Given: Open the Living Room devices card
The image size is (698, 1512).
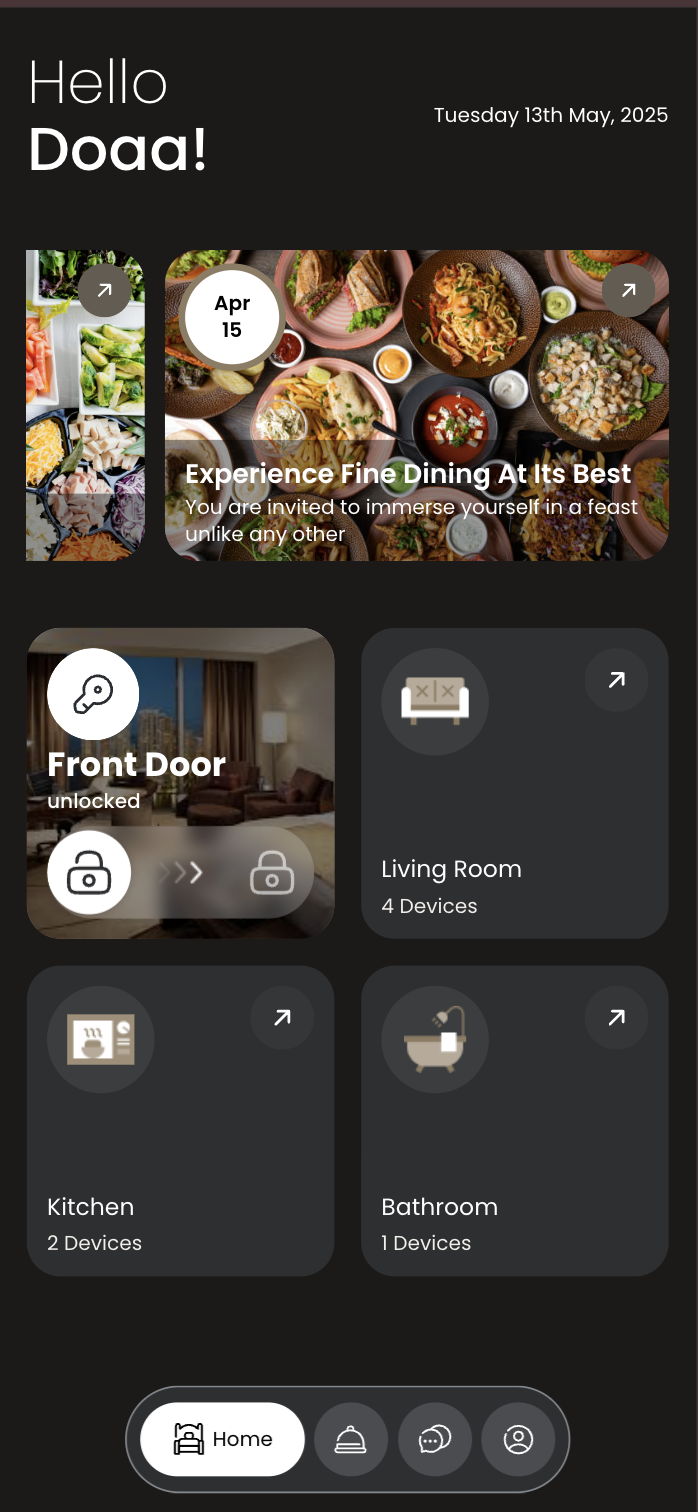Looking at the screenshot, I should [x=514, y=810].
